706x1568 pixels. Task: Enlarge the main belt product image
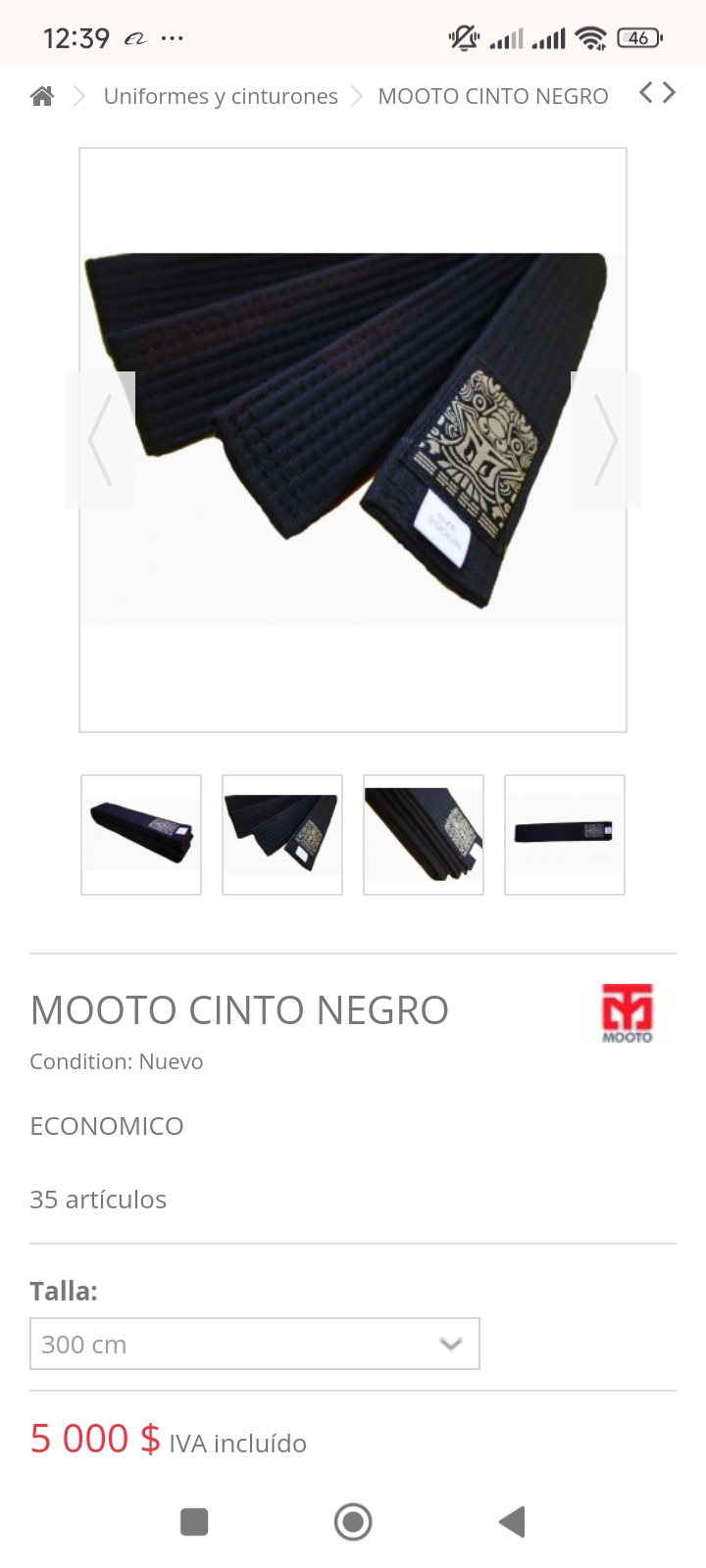pos(353,440)
